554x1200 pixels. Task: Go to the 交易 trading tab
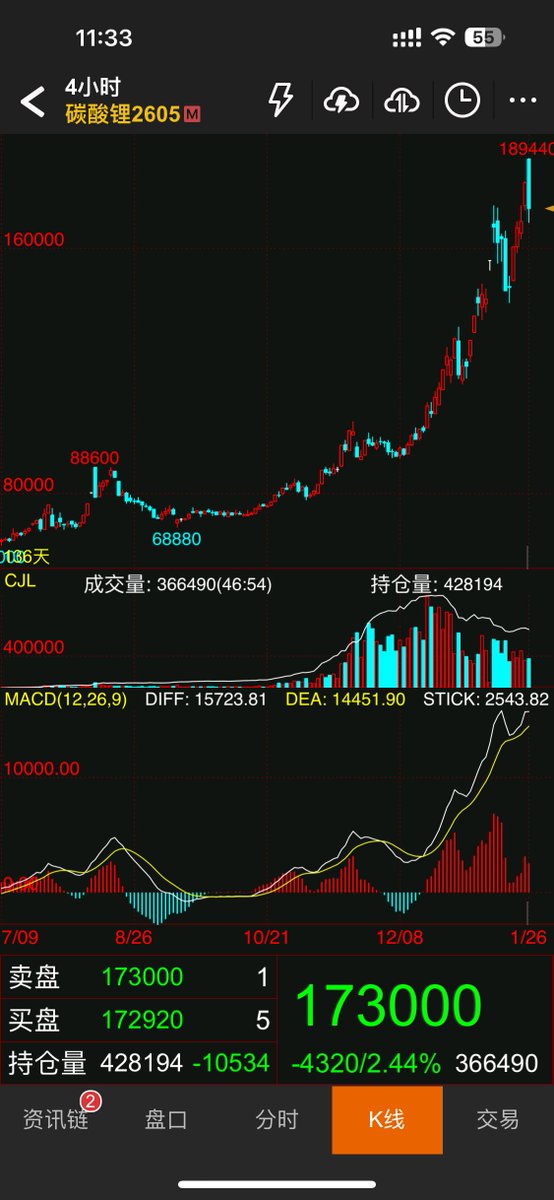(x=498, y=1119)
